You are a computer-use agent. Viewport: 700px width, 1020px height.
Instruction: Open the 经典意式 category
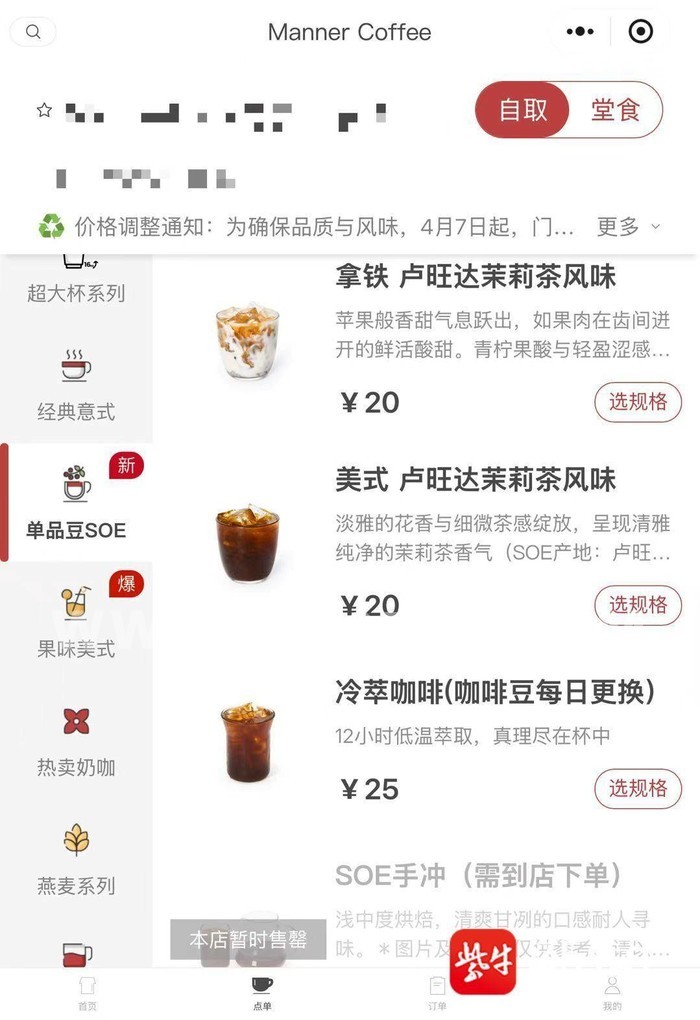click(x=76, y=385)
